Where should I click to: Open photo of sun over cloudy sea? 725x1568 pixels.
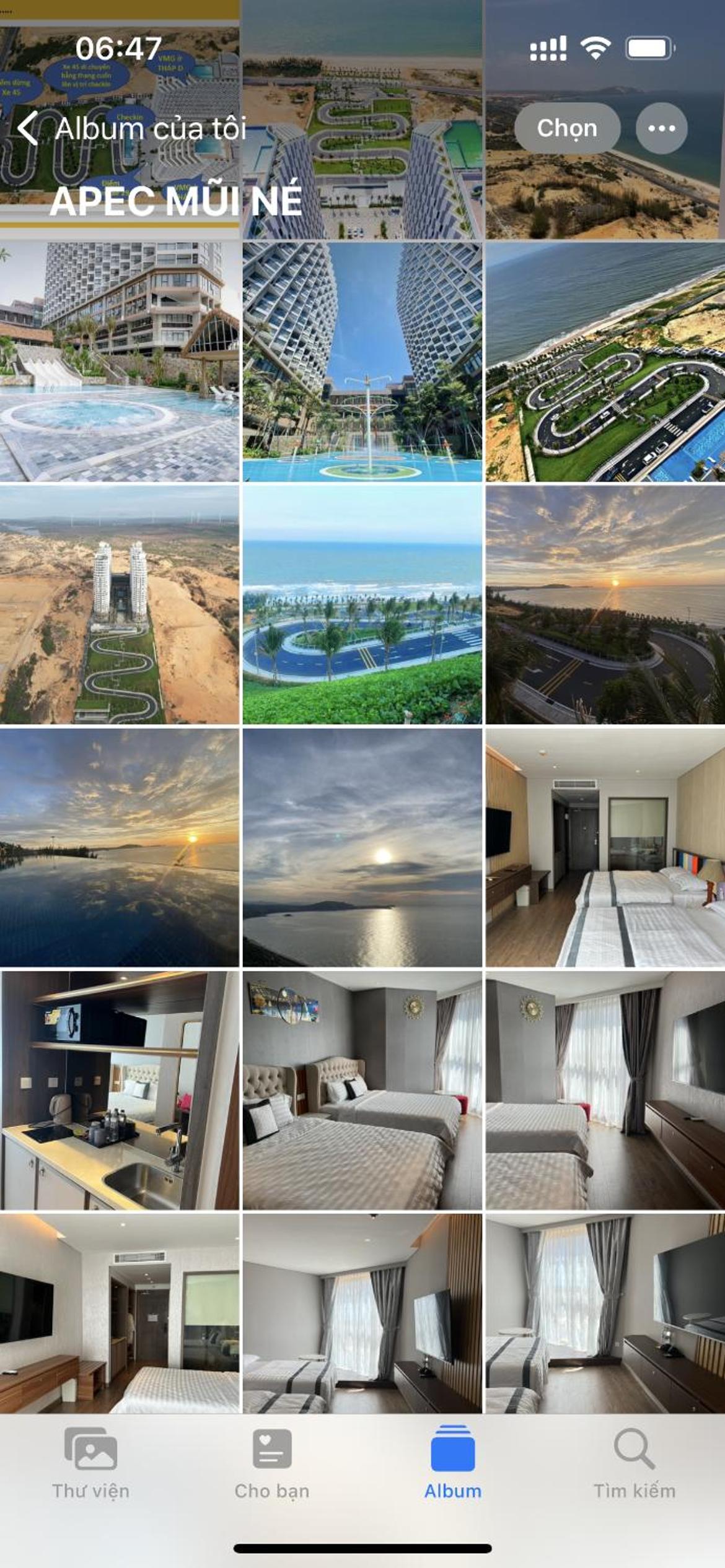coord(362,848)
